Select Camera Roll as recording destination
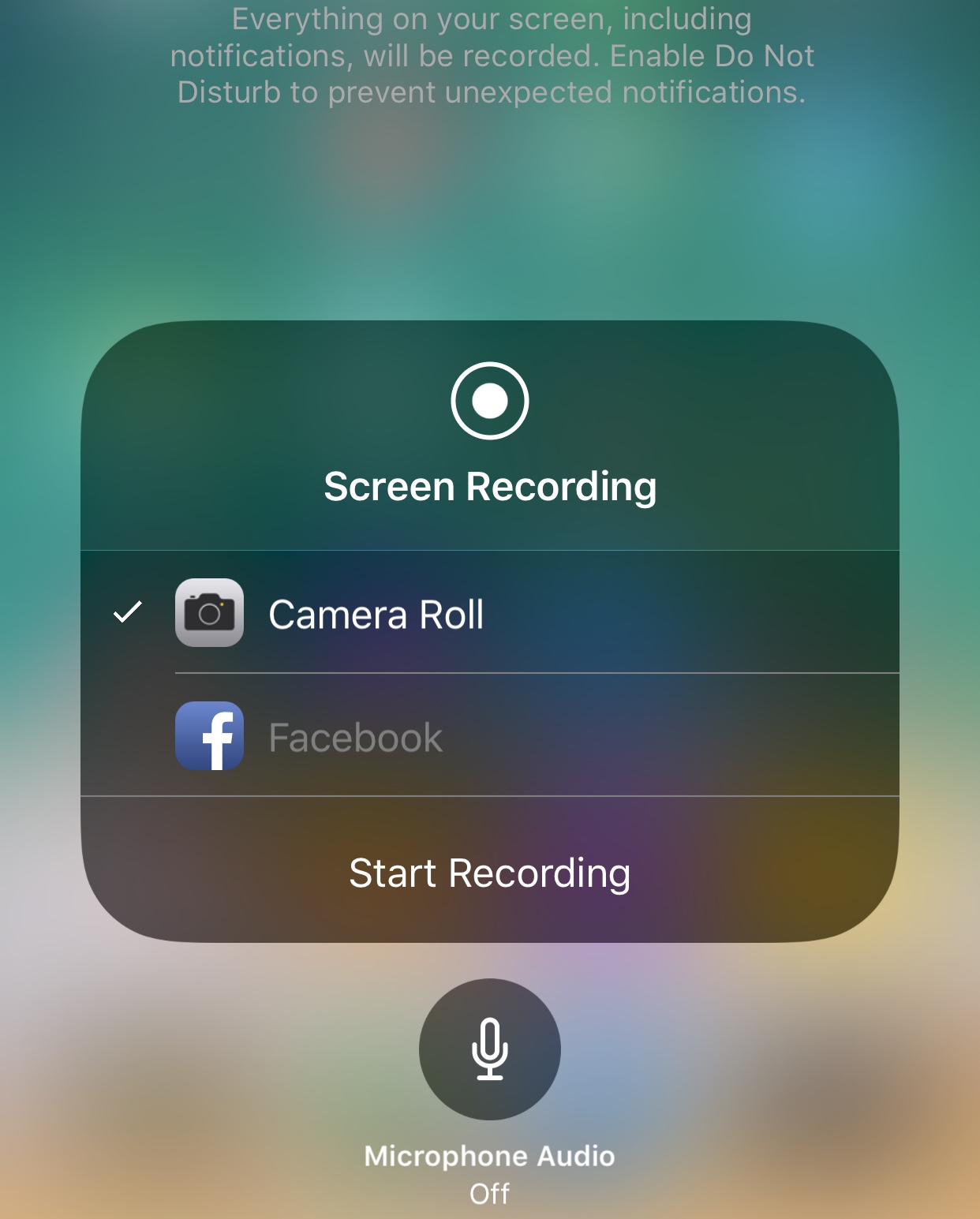Viewport: 980px width, 1219px height. click(x=489, y=613)
